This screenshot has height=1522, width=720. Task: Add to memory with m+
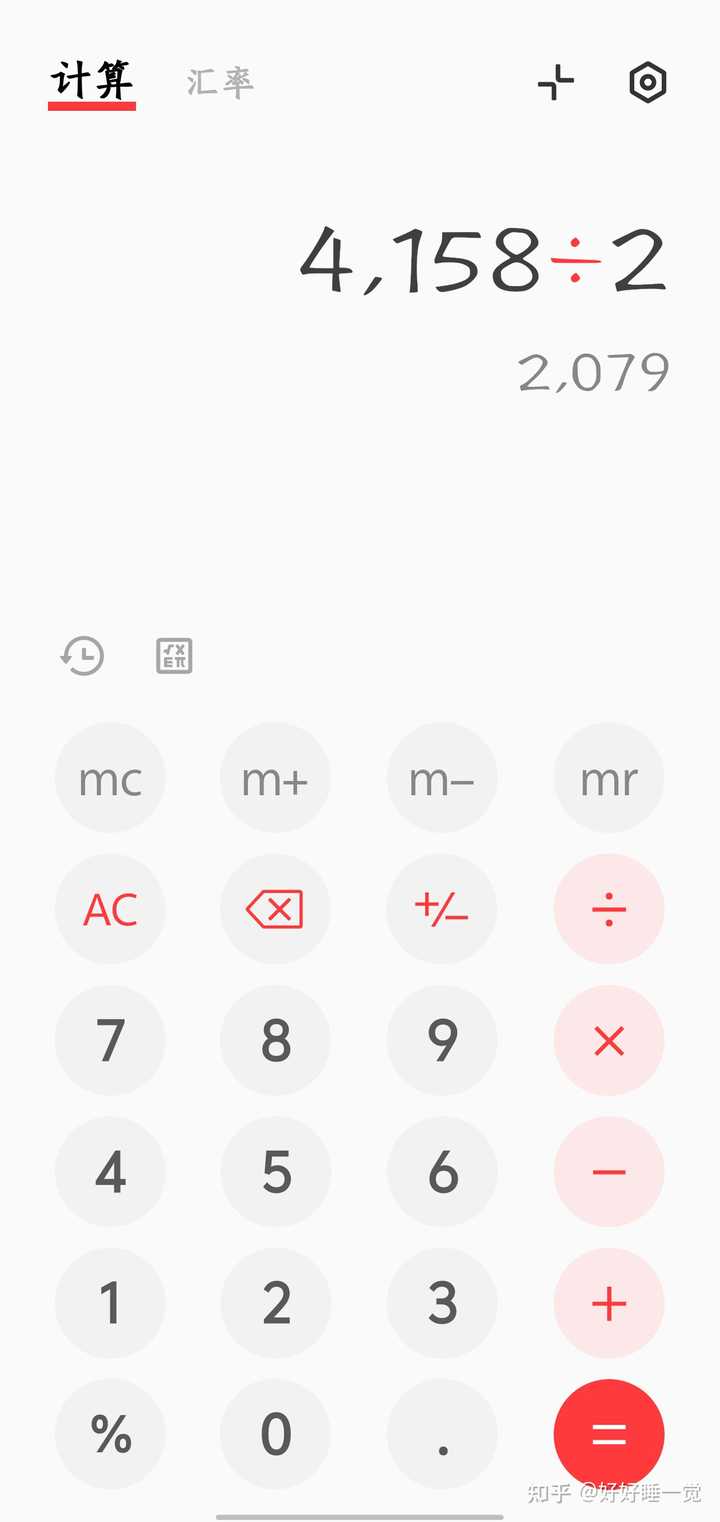tap(275, 778)
